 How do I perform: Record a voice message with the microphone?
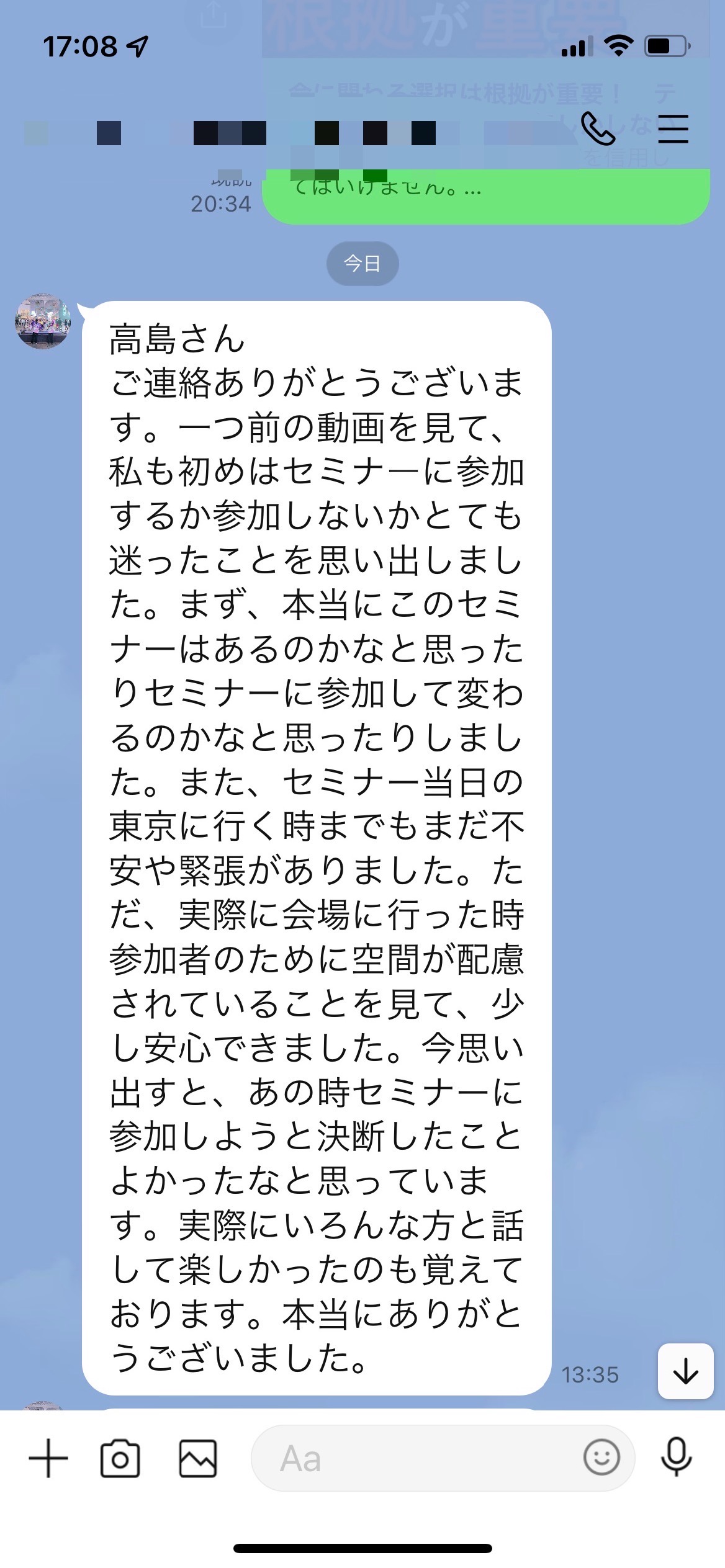pyautogui.click(x=676, y=1457)
